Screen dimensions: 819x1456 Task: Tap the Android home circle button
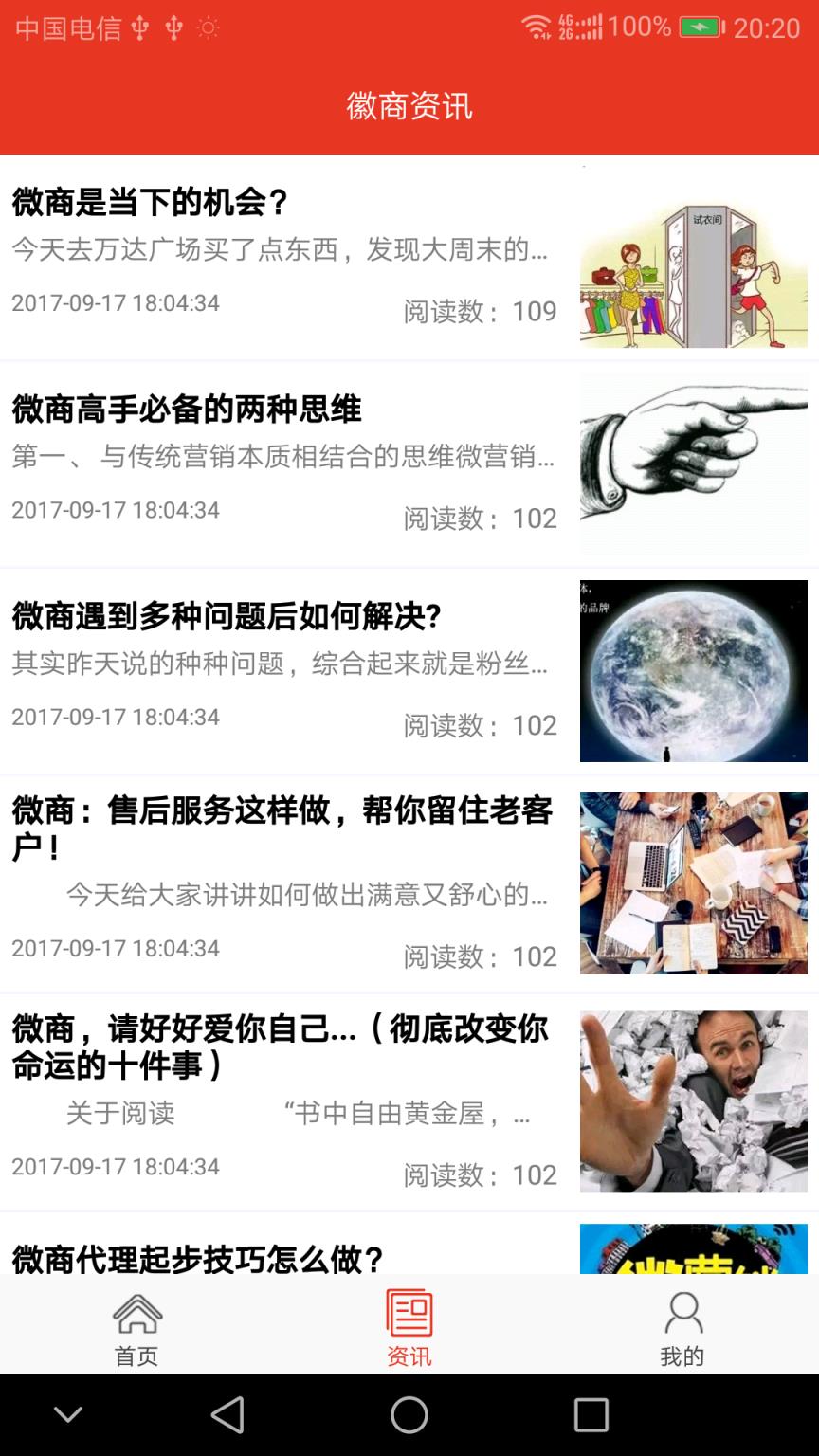coord(408,1413)
